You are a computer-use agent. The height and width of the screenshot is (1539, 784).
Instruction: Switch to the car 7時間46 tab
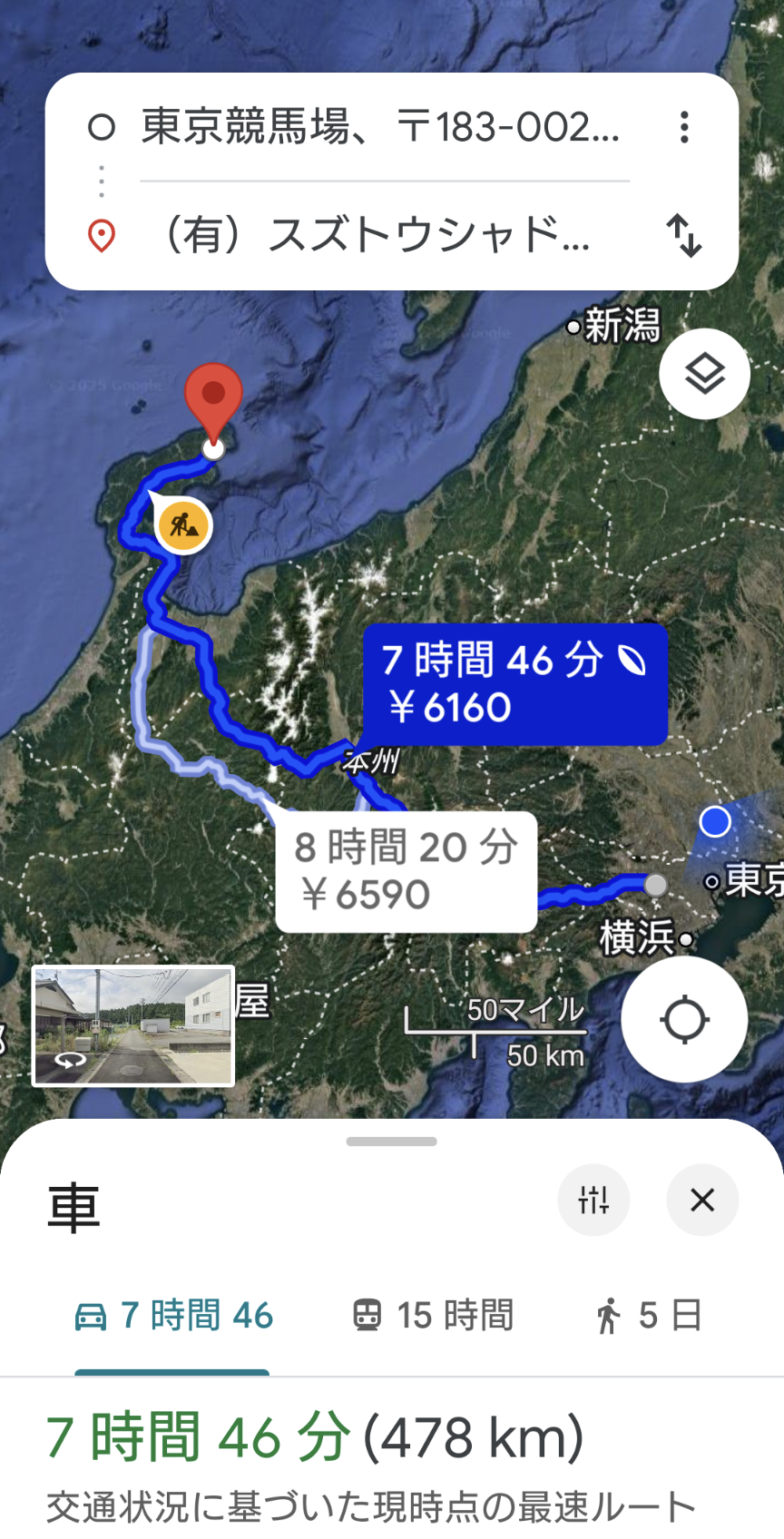[x=173, y=1316]
